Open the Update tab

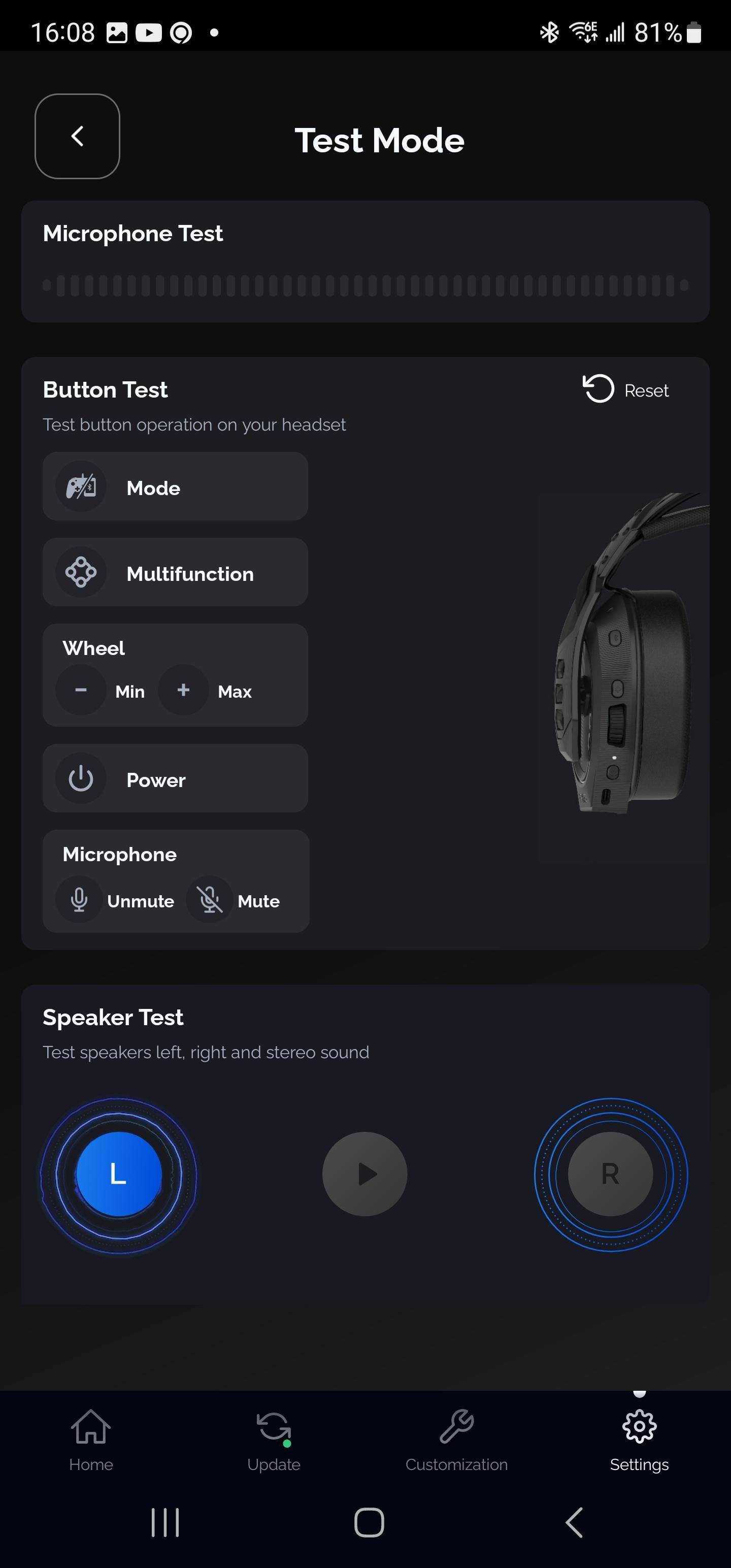coord(273,1440)
